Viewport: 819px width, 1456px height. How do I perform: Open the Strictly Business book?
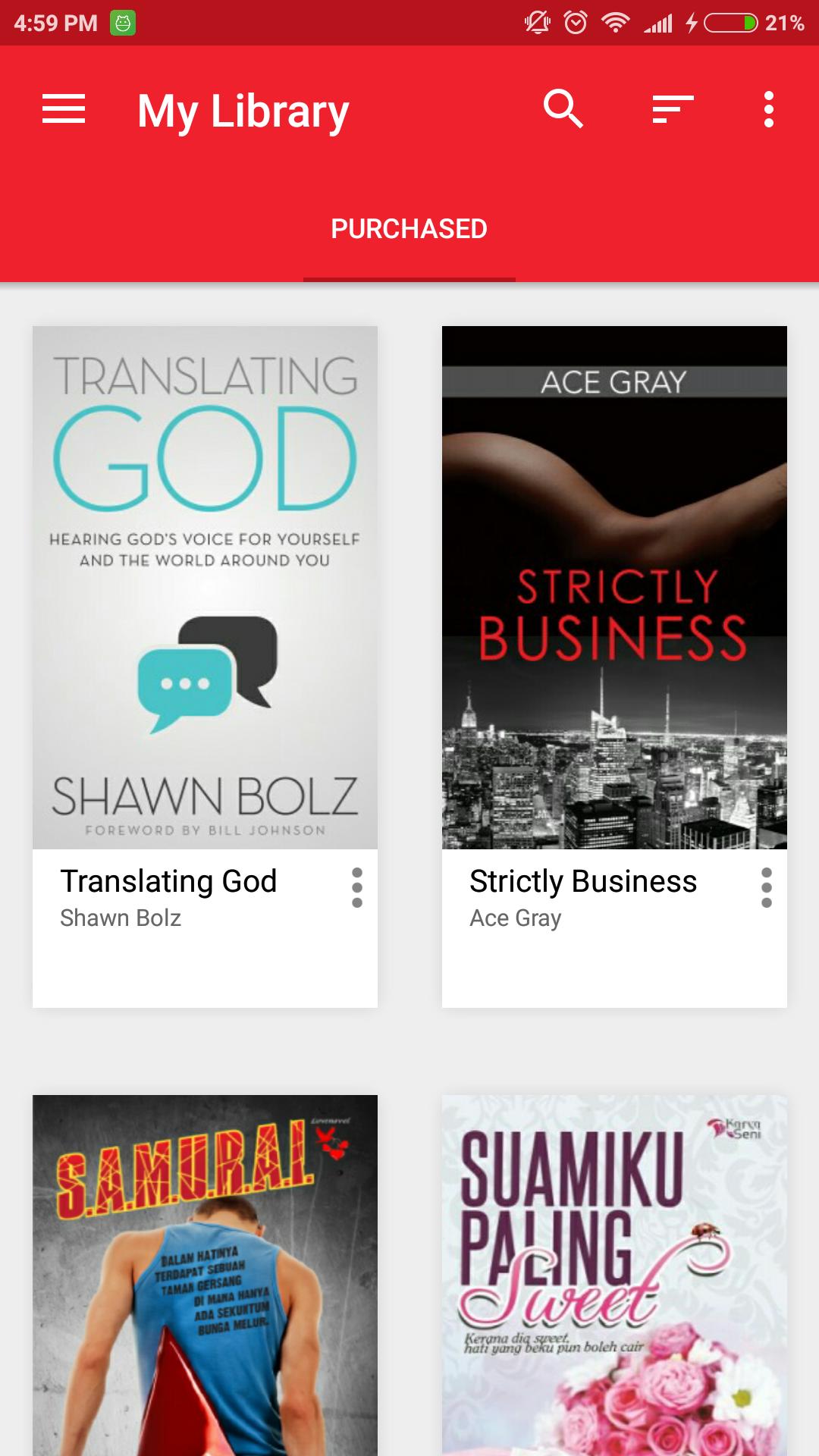(x=614, y=588)
